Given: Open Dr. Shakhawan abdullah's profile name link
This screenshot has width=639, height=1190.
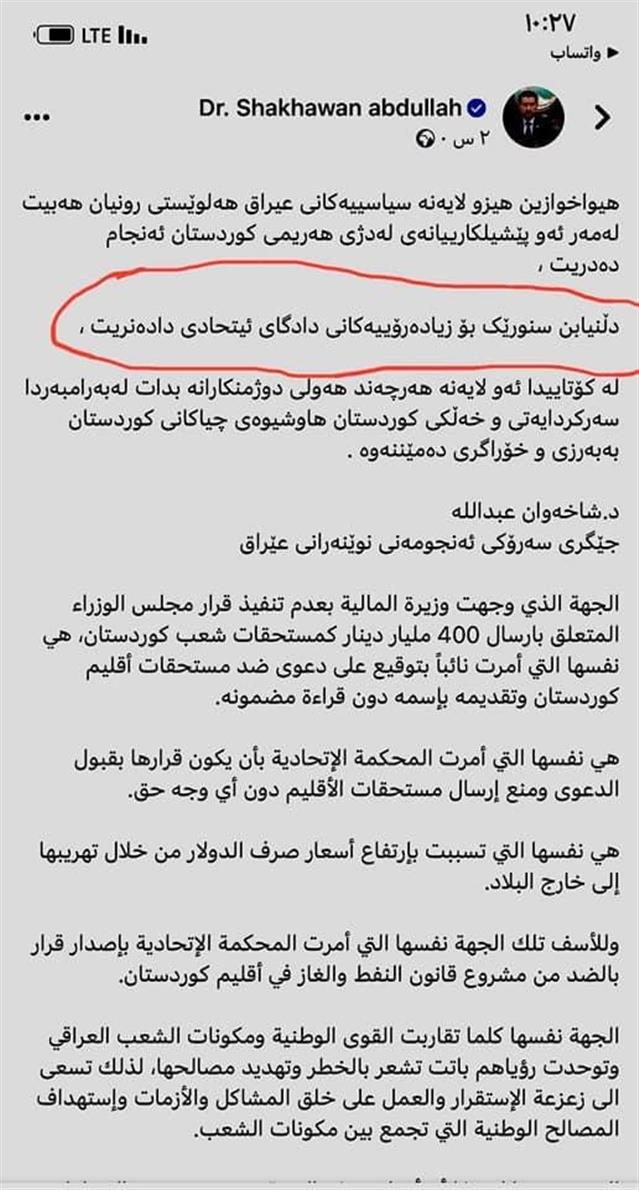Looking at the screenshot, I should tap(335, 106).
